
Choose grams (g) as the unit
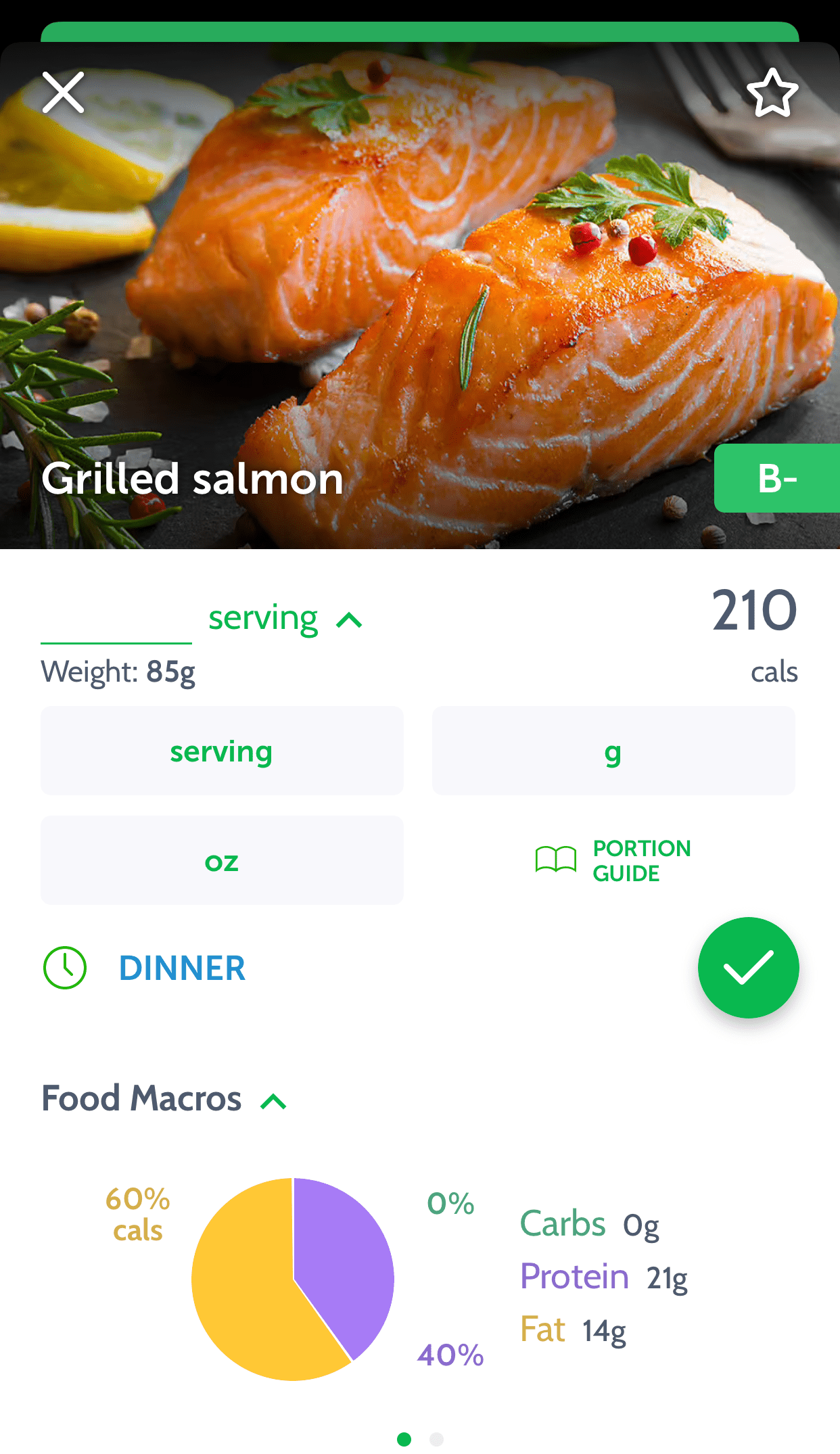pyautogui.click(x=613, y=751)
